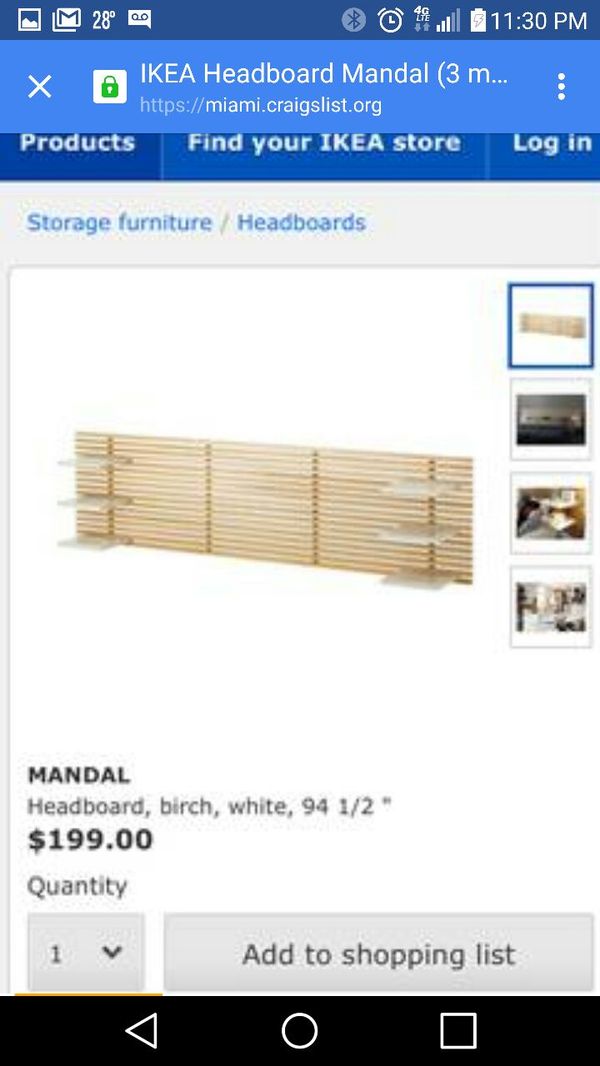The image size is (600, 1066).
Task: Select the highlighted headboard gallery thumbnail
Action: coord(550,326)
